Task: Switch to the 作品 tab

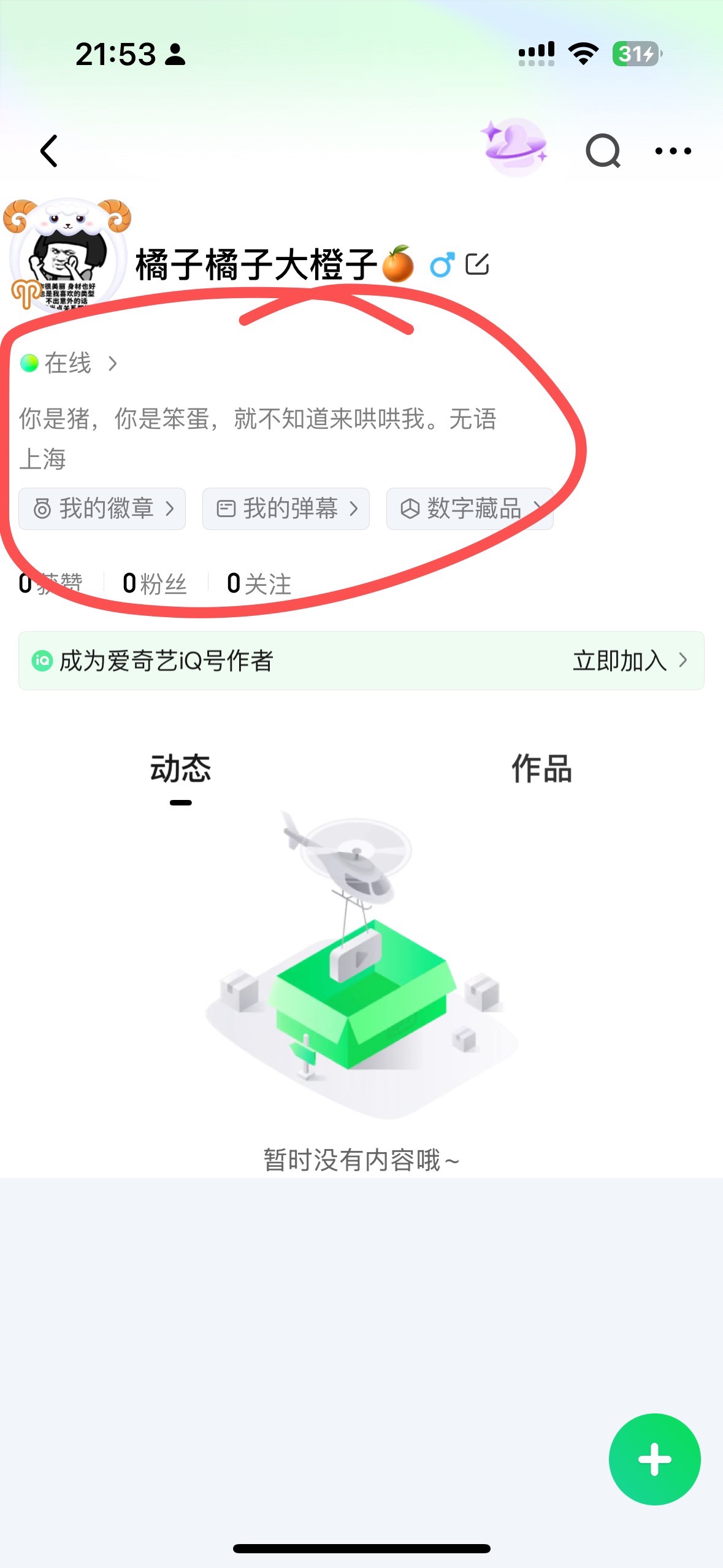Action: pyautogui.click(x=542, y=769)
